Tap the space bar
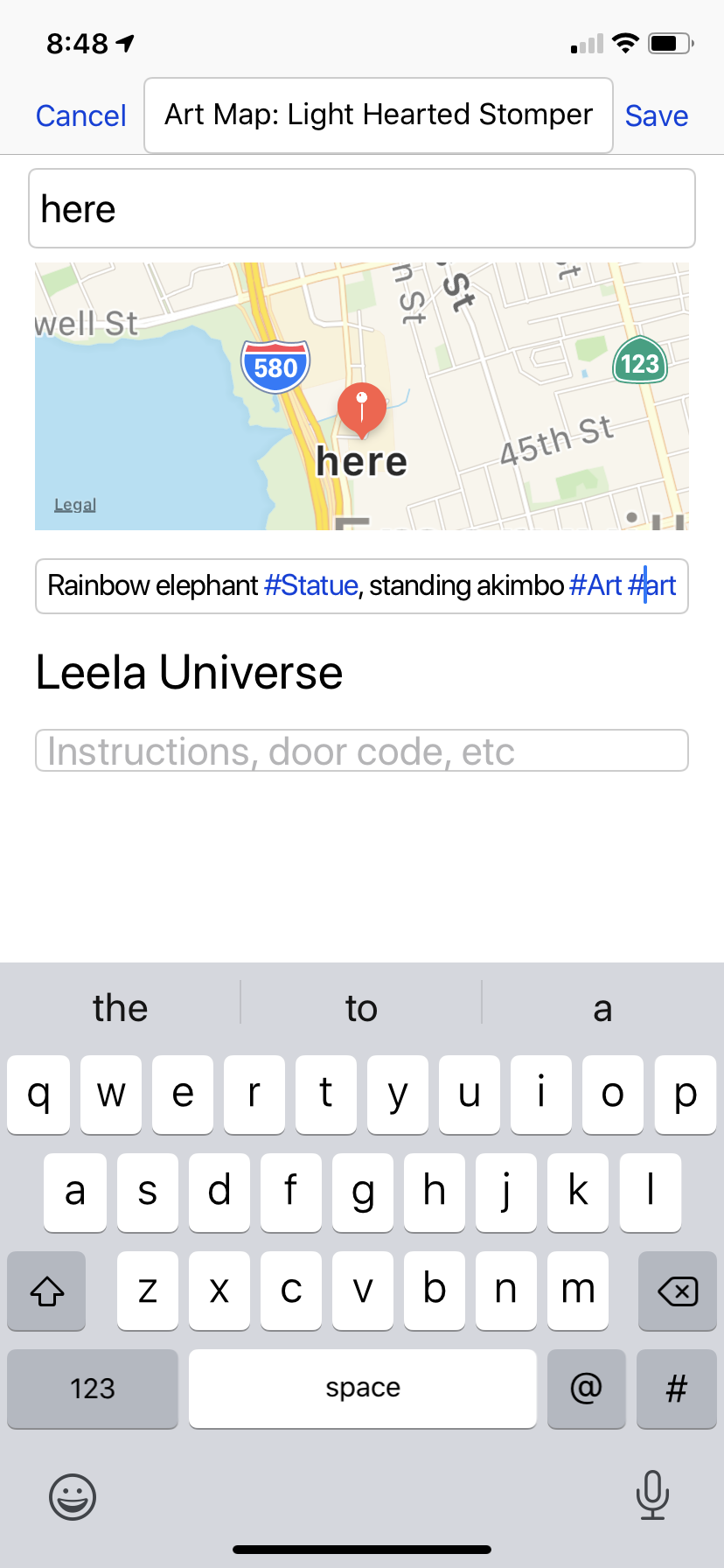The width and height of the screenshot is (724, 1568). pos(363,1389)
